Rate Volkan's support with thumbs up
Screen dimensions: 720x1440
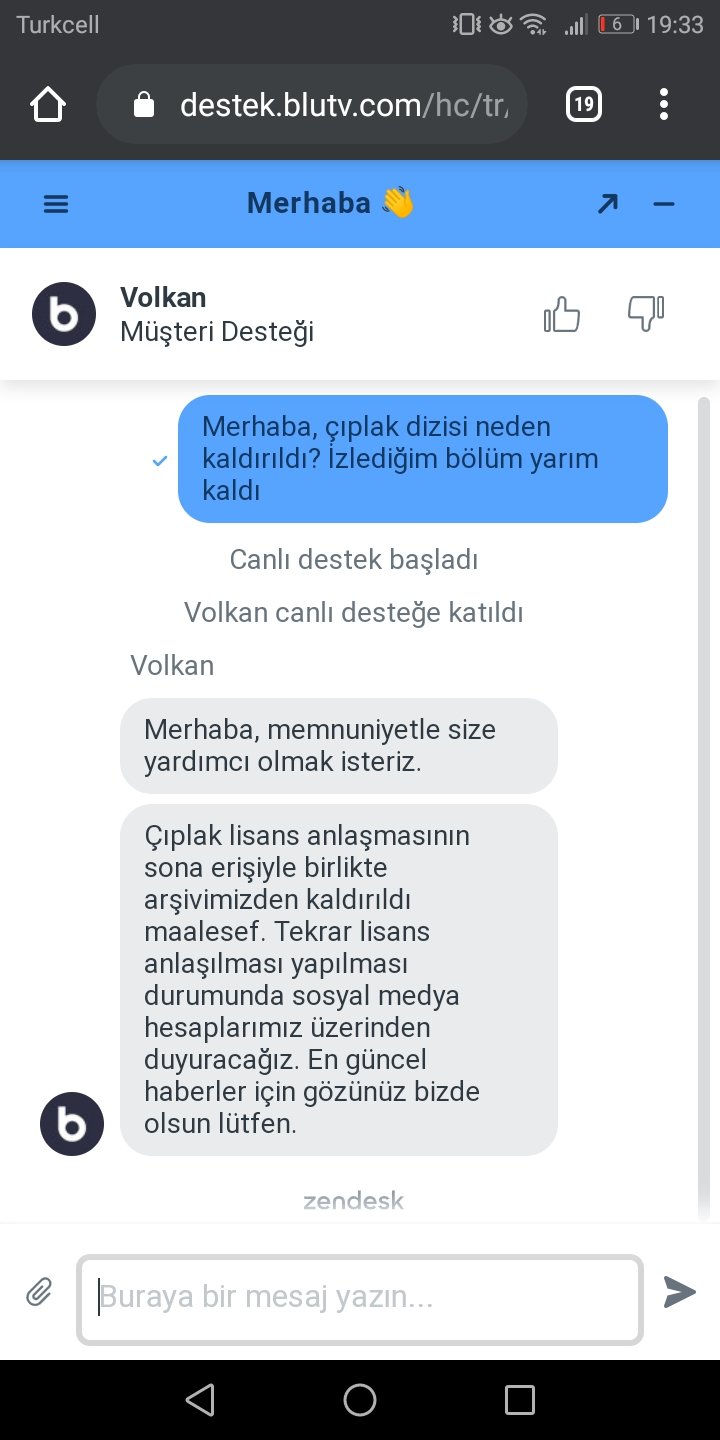click(x=562, y=315)
